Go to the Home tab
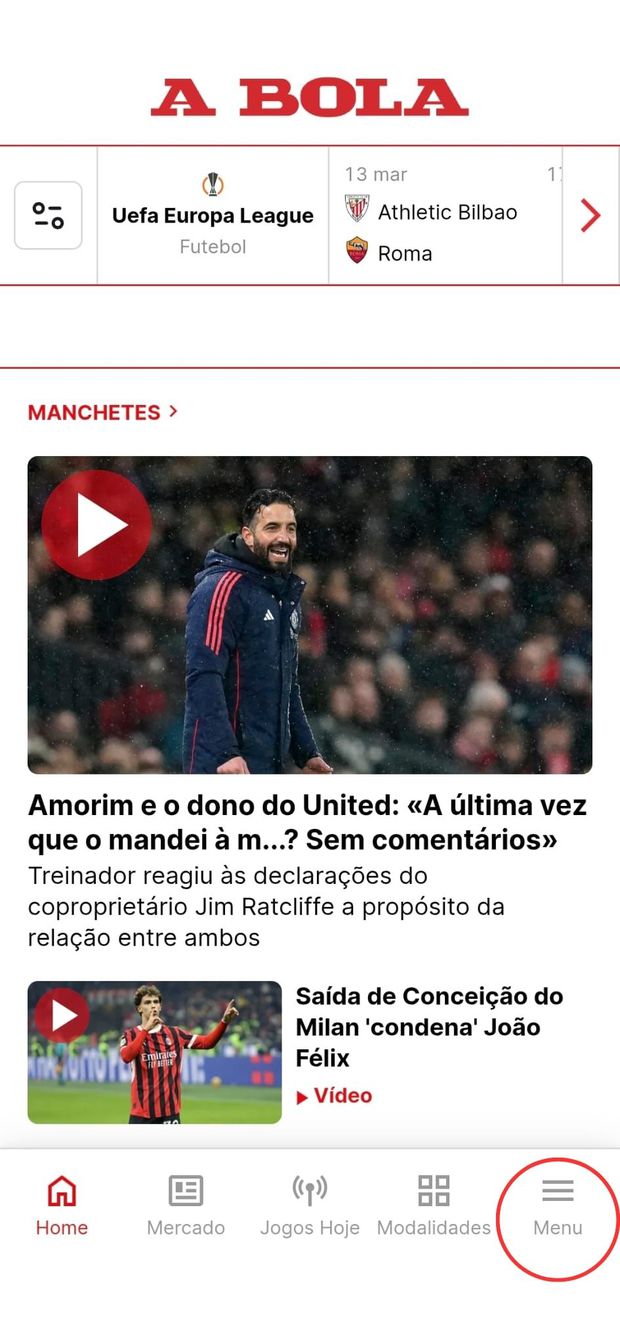 tap(62, 1206)
